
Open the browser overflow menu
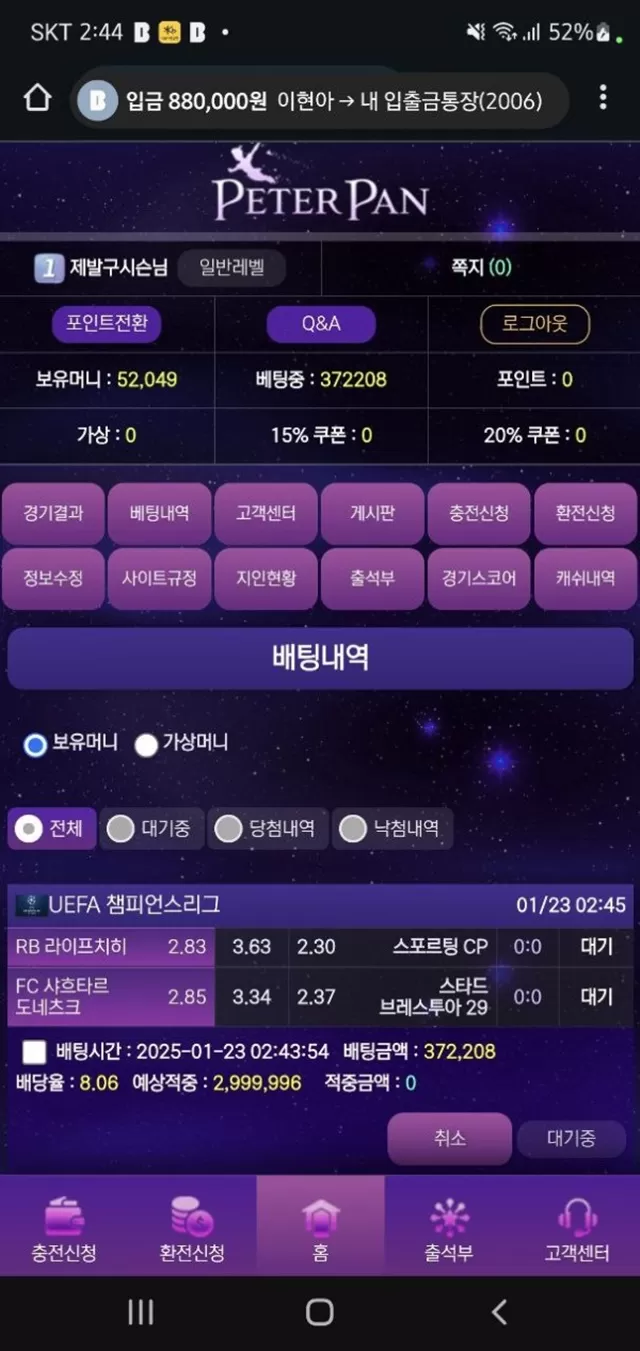click(x=602, y=98)
